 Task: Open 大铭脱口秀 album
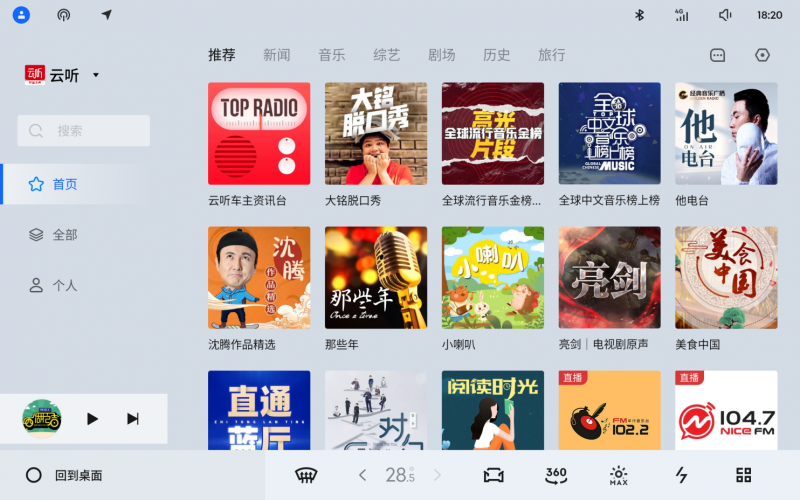[376, 134]
